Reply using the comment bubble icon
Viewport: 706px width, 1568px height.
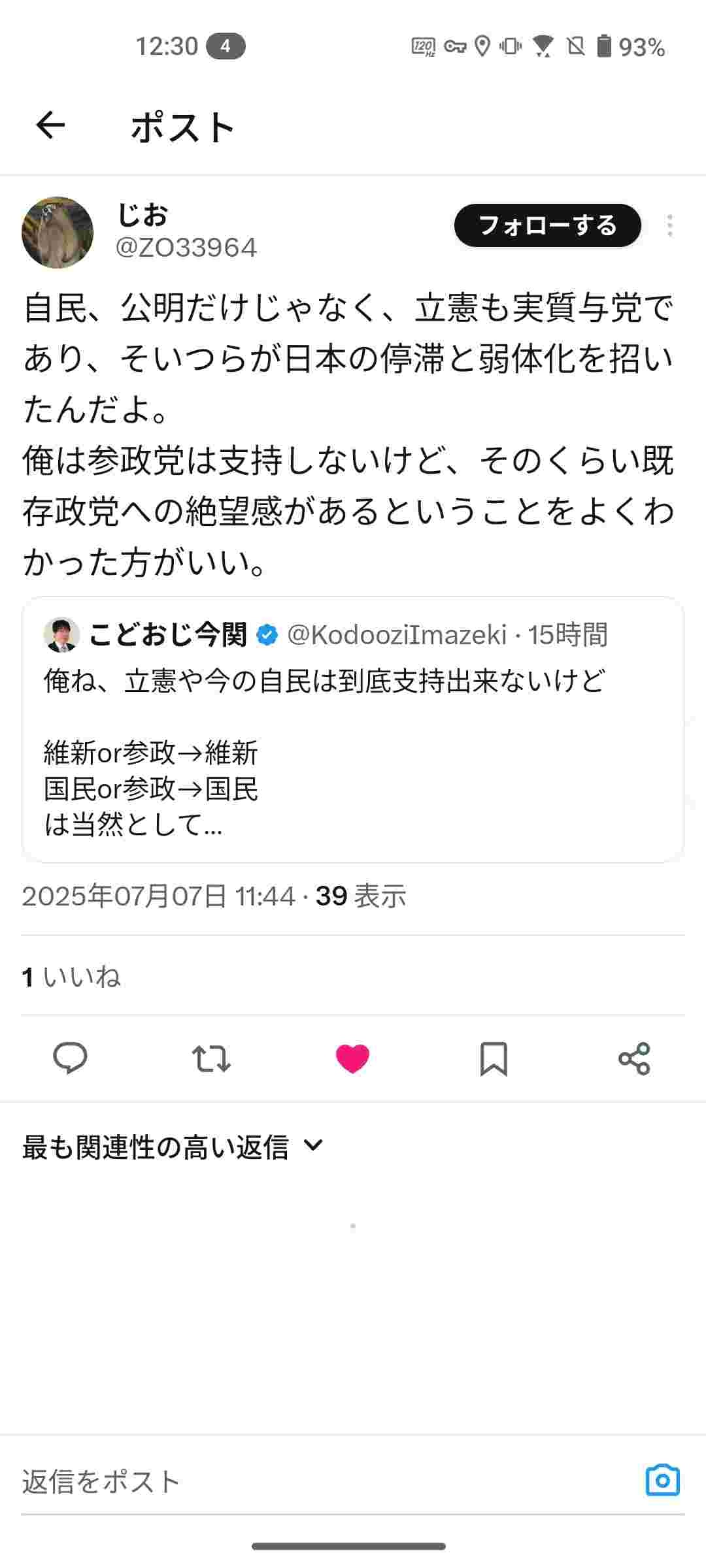click(x=70, y=1058)
